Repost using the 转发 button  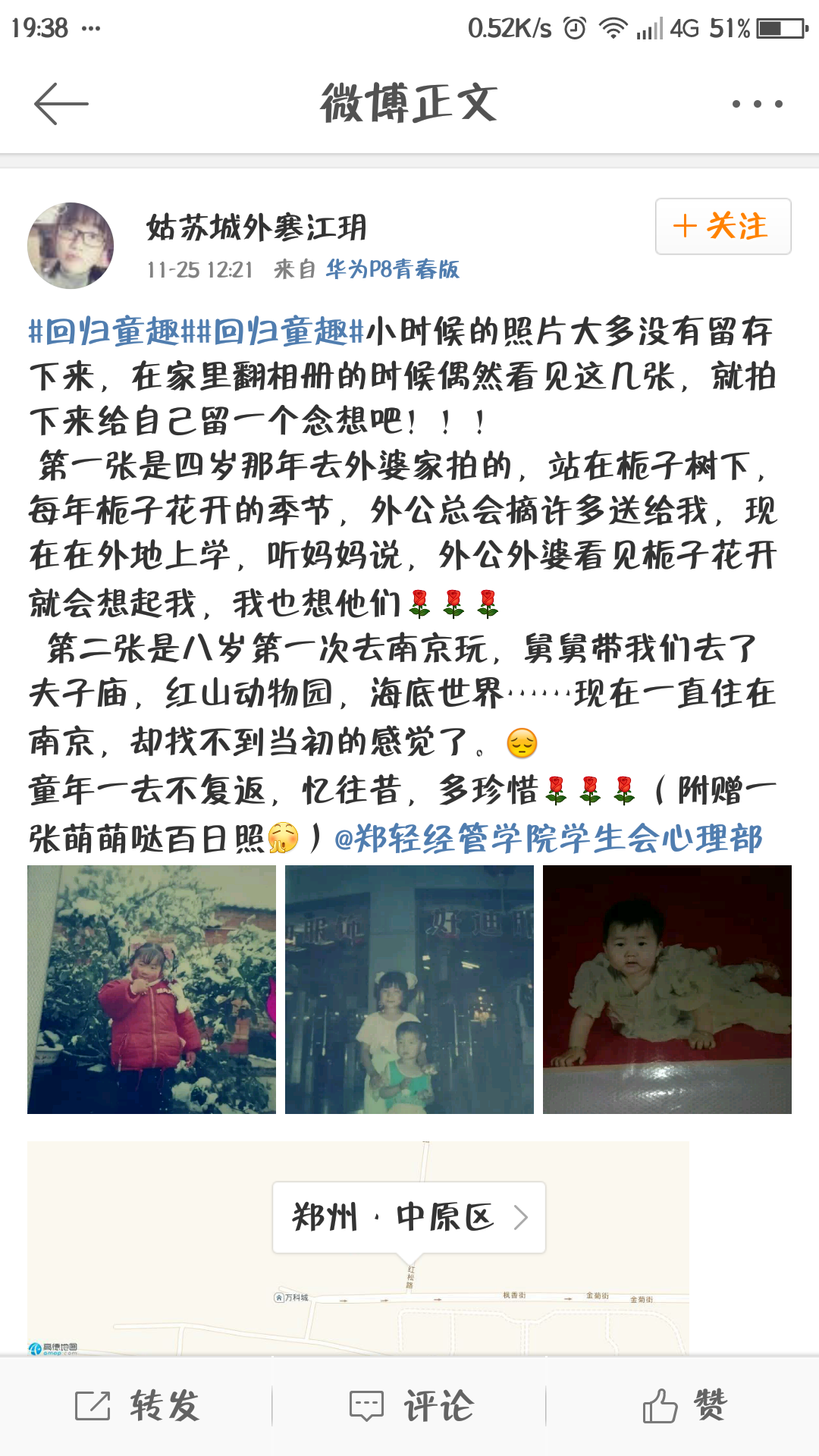136,1405
